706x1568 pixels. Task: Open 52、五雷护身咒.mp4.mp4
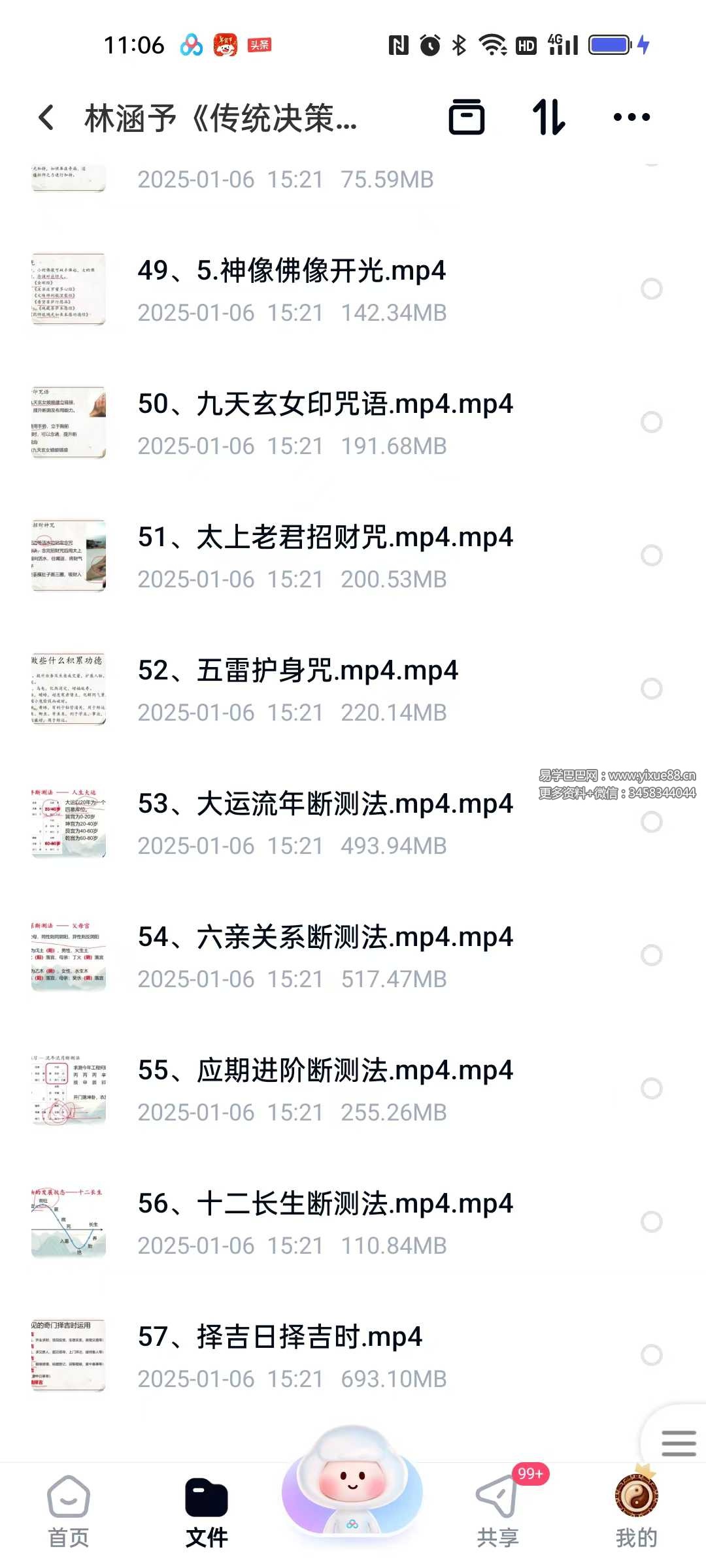(297, 671)
